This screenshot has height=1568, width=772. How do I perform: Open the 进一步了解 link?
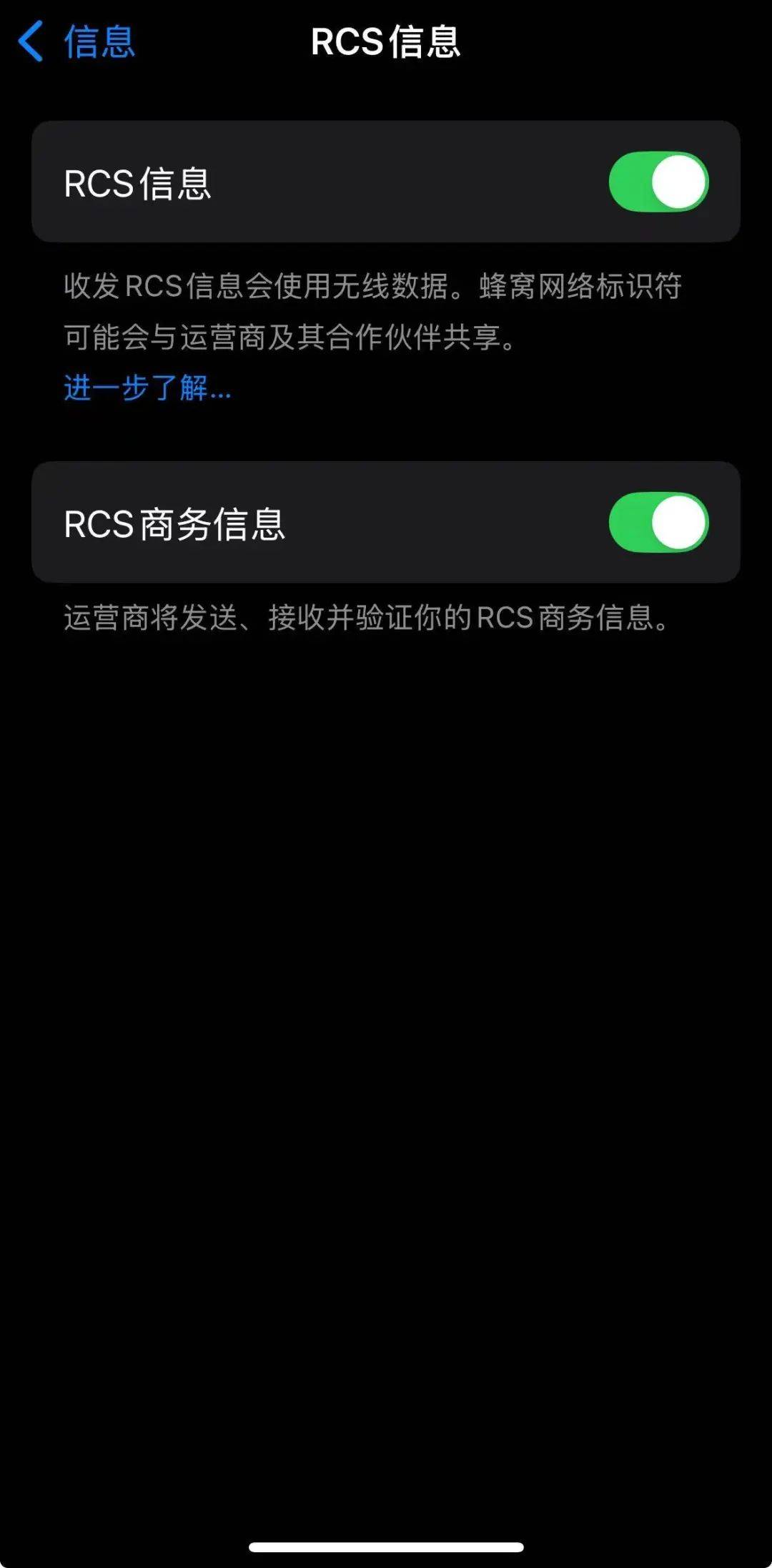pos(147,388)
